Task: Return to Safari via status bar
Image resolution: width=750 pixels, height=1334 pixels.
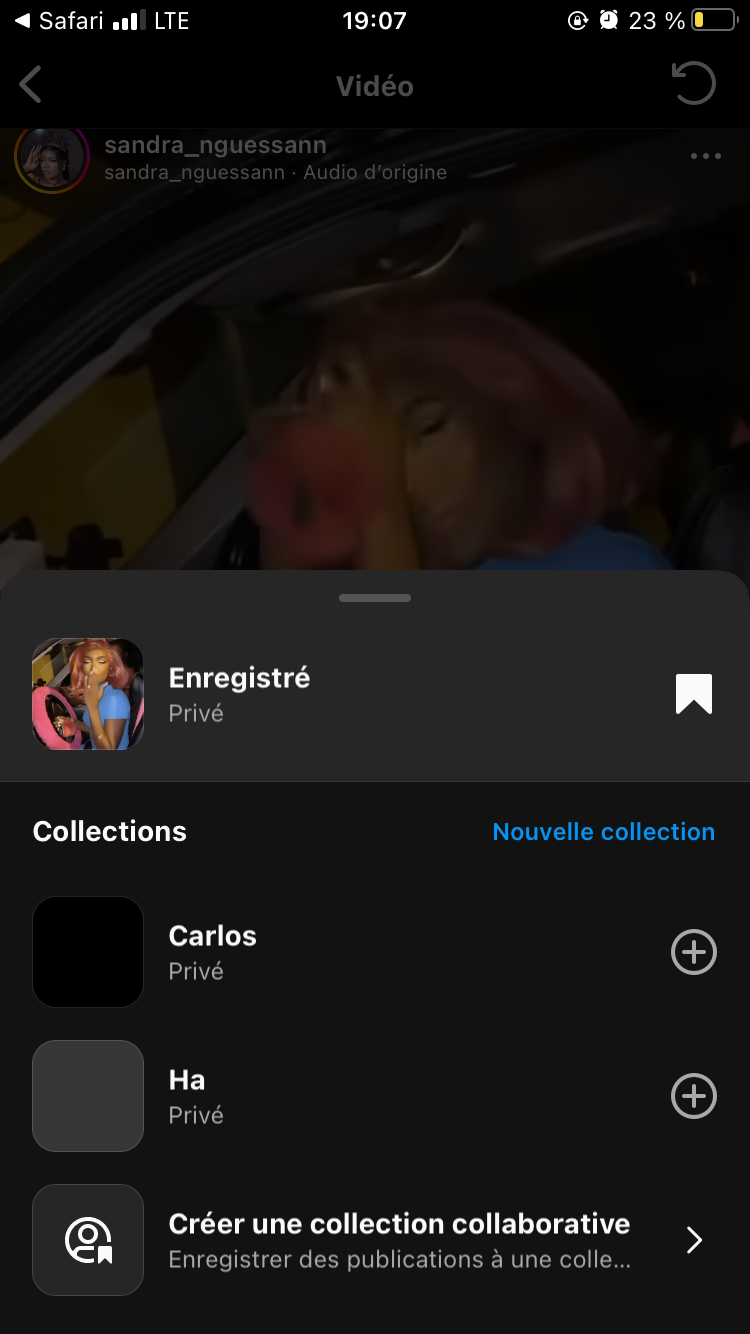Action: pos(60,20)
